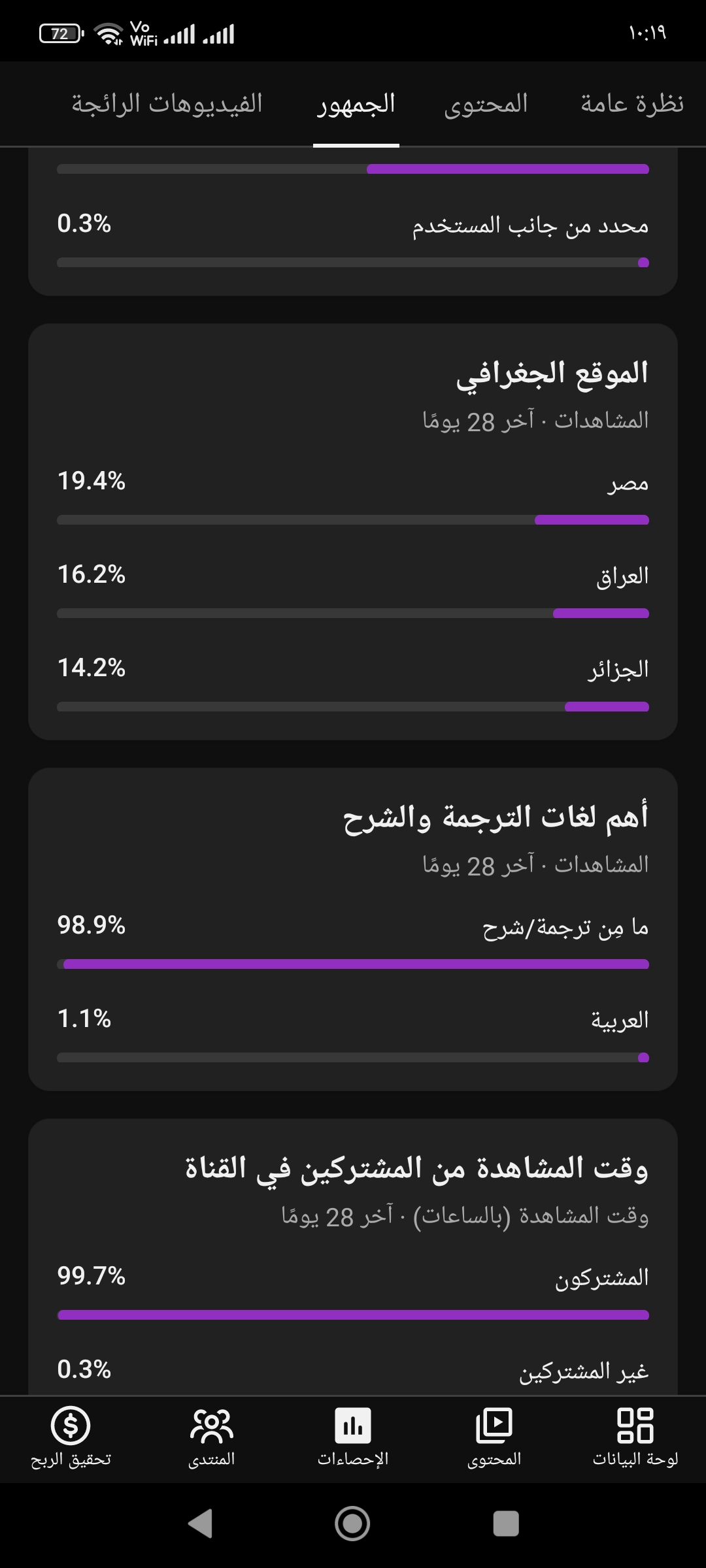Switch to the نظرة عامة tab

tap(632, 104)
